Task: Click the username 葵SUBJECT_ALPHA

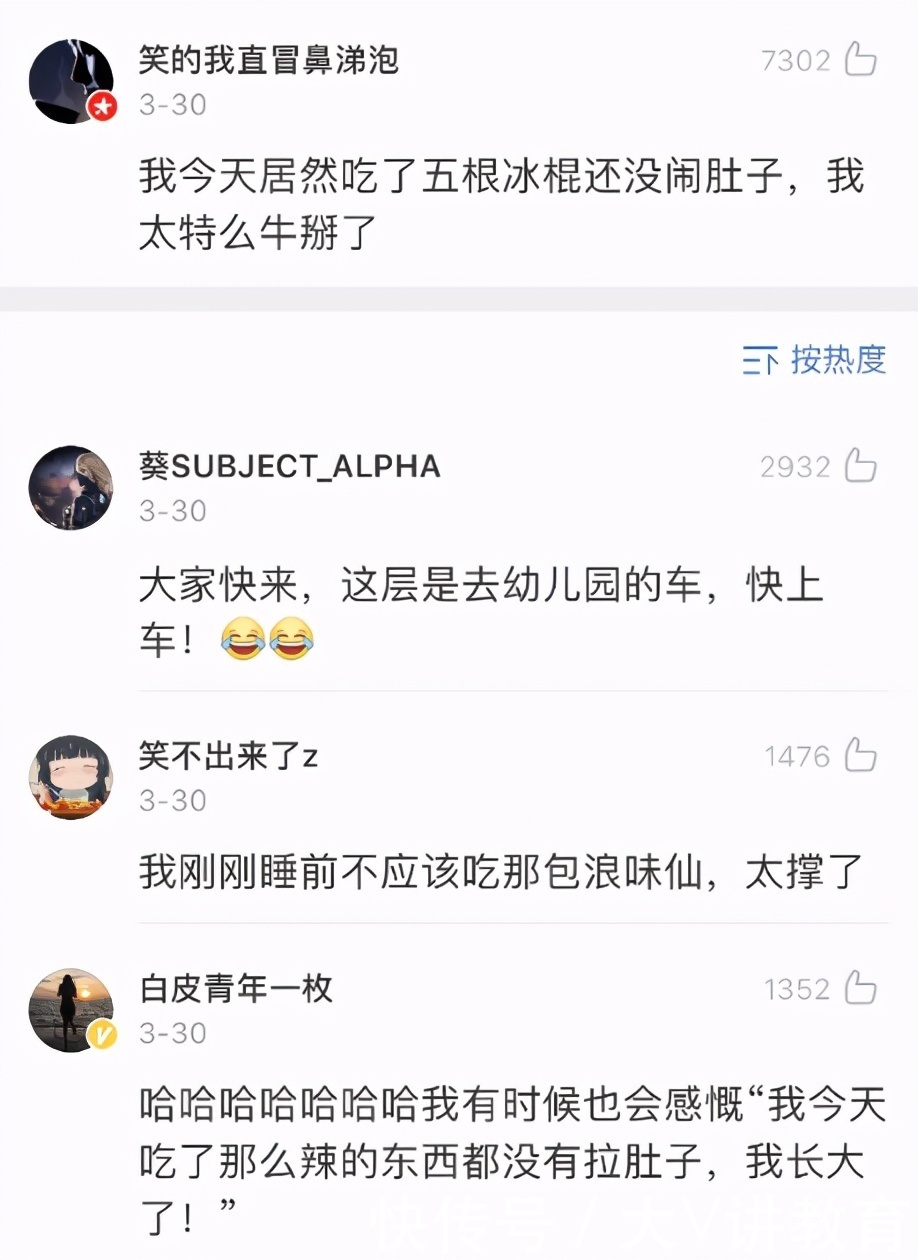Action: pos(289,466)
